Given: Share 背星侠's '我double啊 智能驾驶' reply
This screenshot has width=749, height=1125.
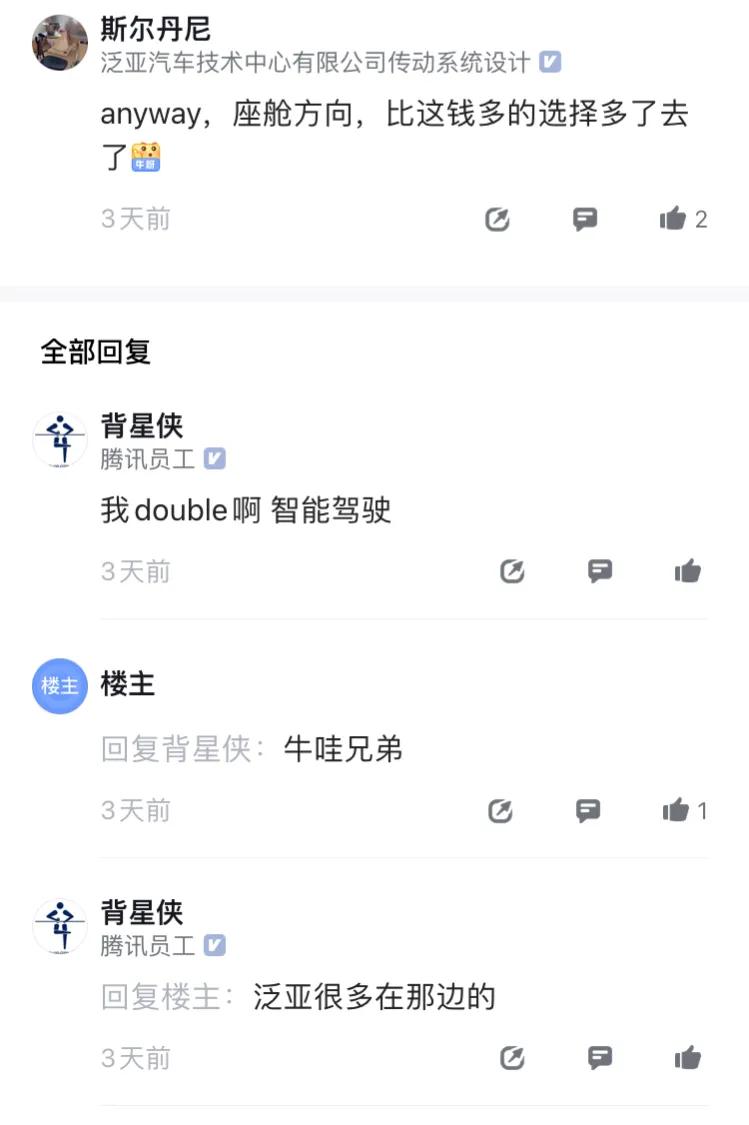Looking at the screenshot, I should [512, 570].
